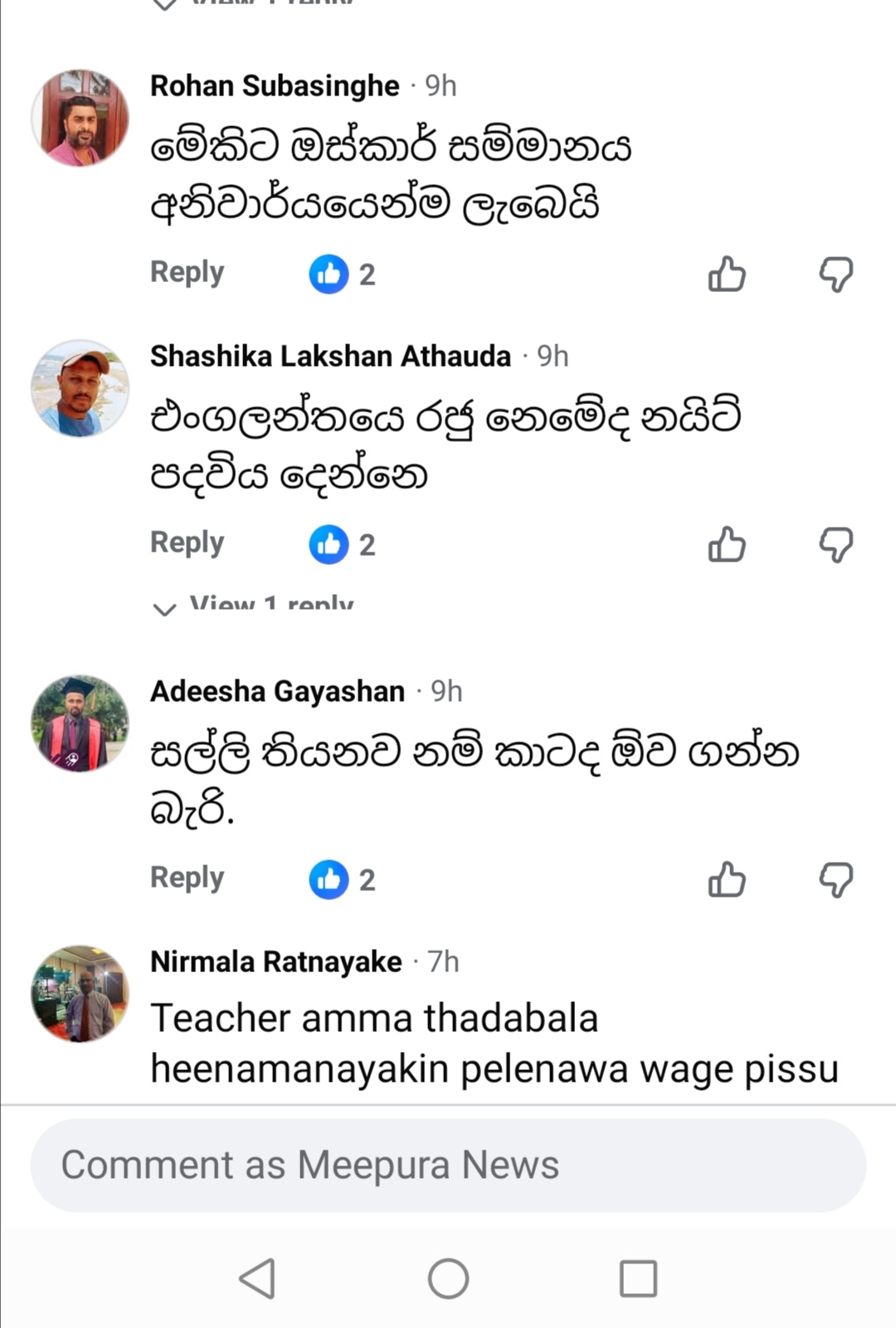The height and width of the screenshot is (1328, 896).
Task: Reply to Adeesha Gayashan's comment
Action: tap(187, 878)
